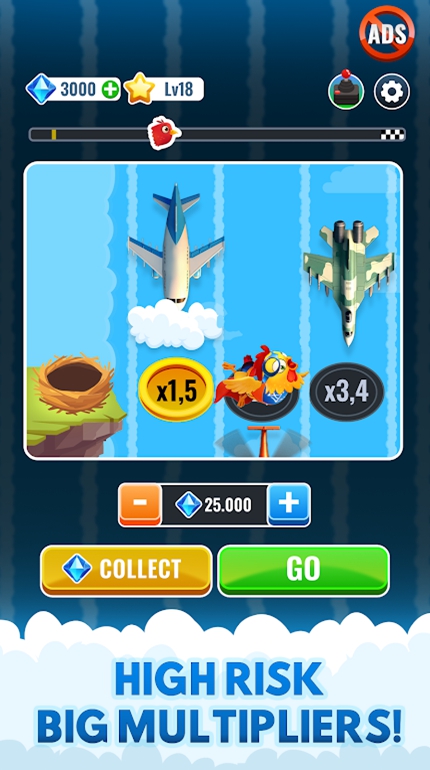
Task: Remove ads with the no-ADS button
Action: click(387, 33)
